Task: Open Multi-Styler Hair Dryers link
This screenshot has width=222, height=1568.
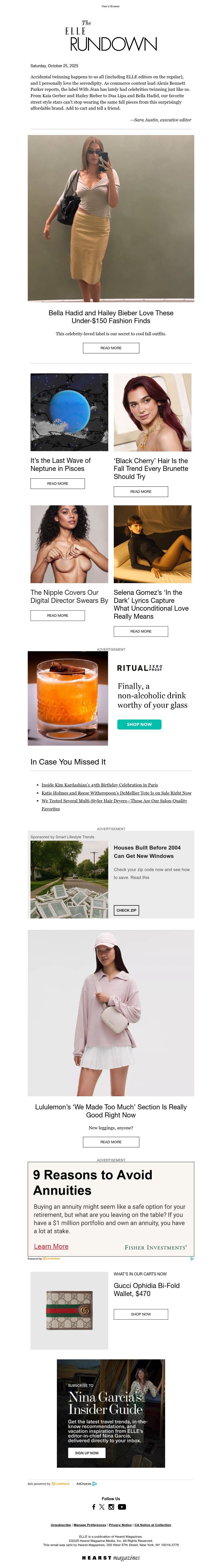Action: point(114,800)
